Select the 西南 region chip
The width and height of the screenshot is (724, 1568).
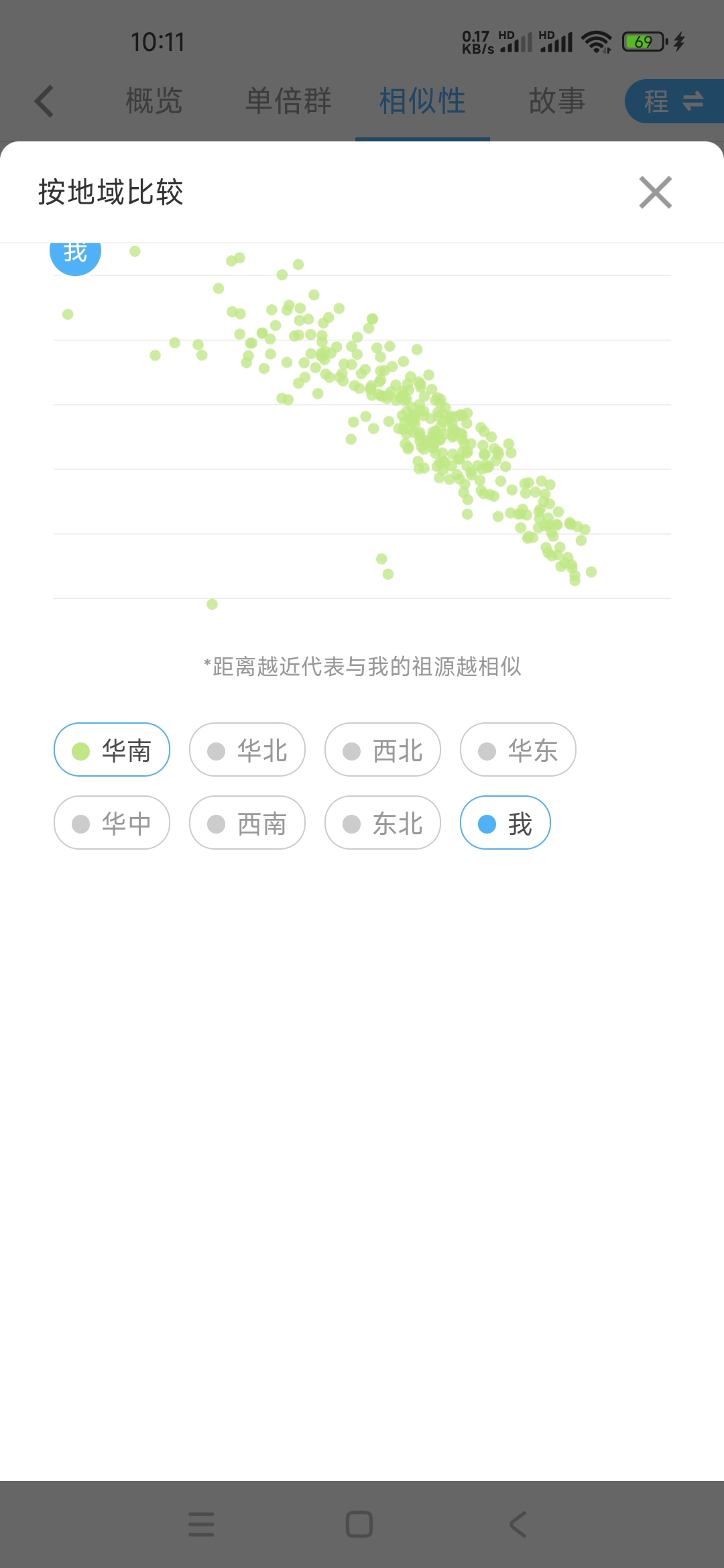[247, 823]
